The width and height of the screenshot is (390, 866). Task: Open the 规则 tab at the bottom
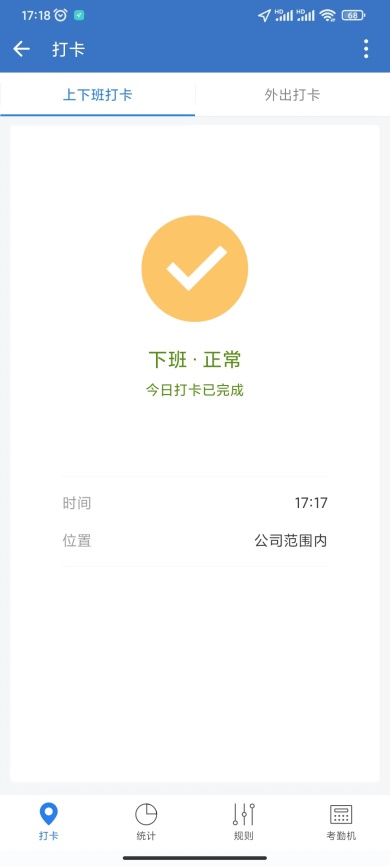tap(244, 822)
